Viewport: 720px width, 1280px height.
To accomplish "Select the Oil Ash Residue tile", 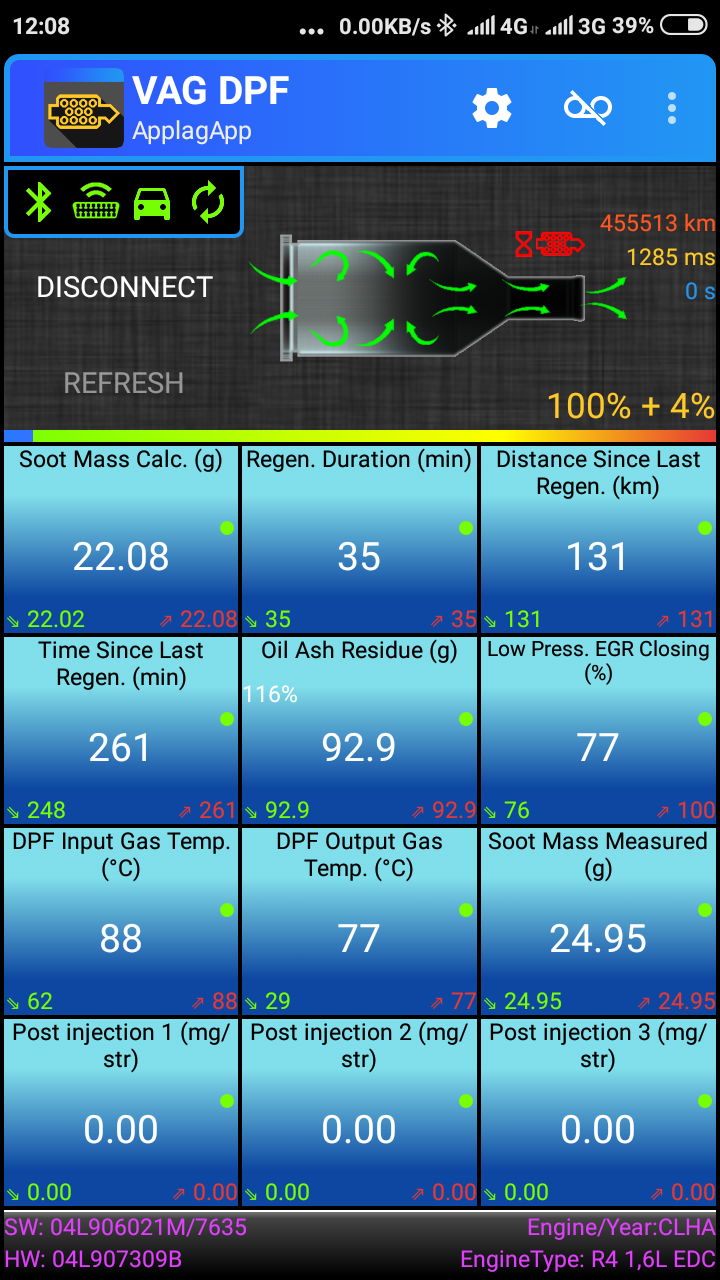I will tap(359, 730).
